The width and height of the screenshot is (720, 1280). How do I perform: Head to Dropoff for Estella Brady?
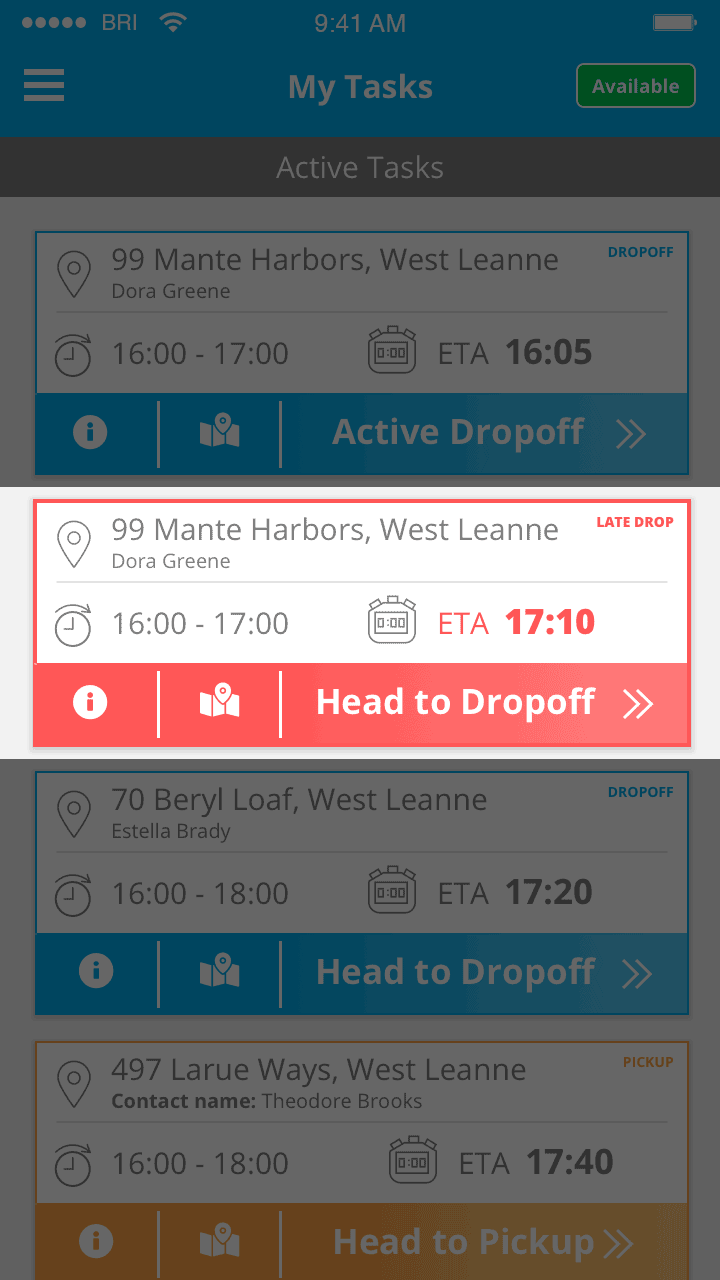click(x=485, y=973)
